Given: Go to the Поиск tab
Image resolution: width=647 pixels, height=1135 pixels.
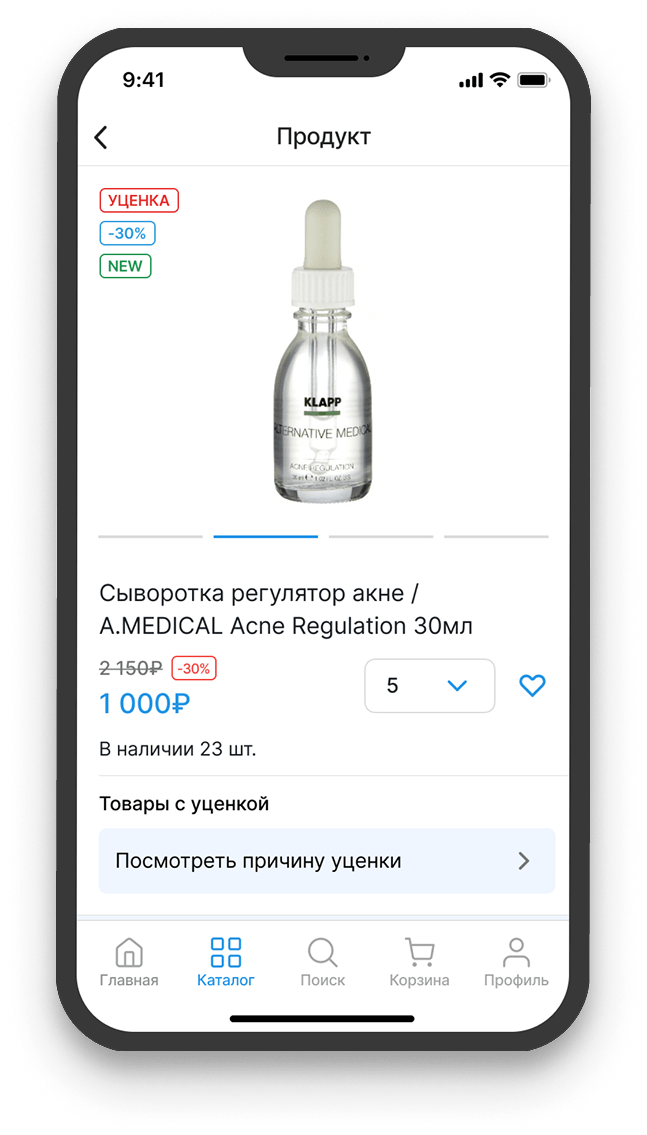Looking at the screenshot, I should (323, 962).
